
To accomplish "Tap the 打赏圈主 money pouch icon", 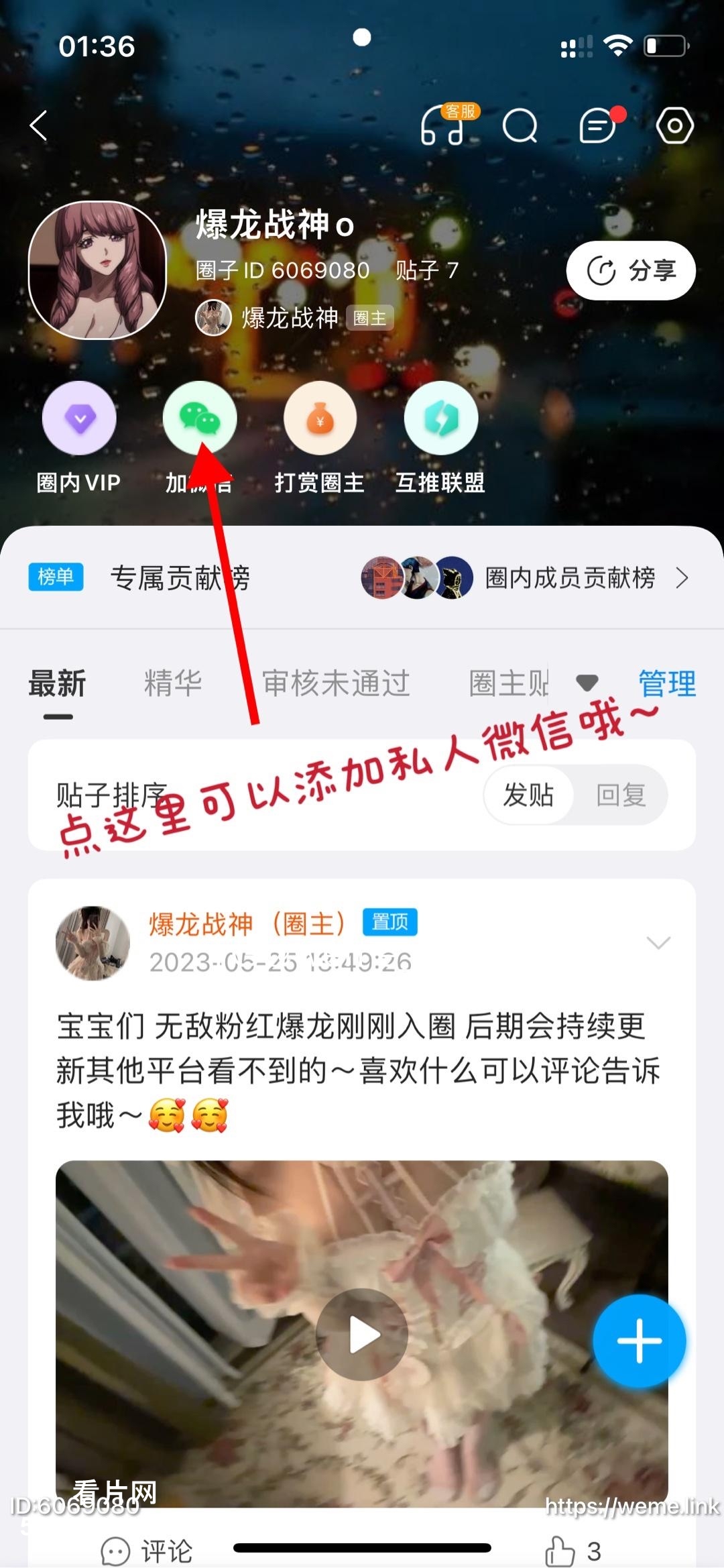I will point(320,417).
